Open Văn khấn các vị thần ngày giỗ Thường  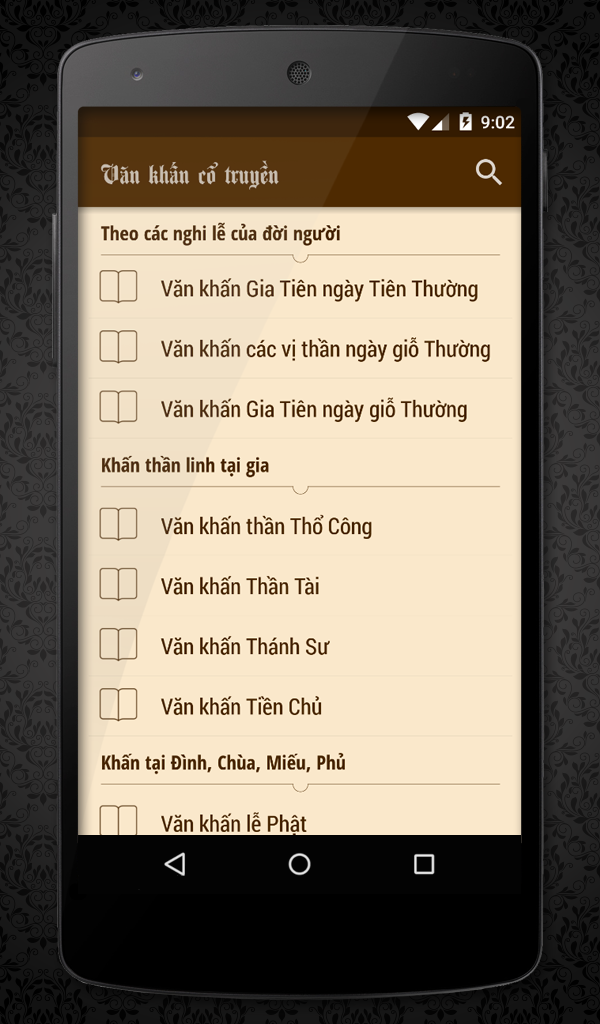(x=324, y=349)
